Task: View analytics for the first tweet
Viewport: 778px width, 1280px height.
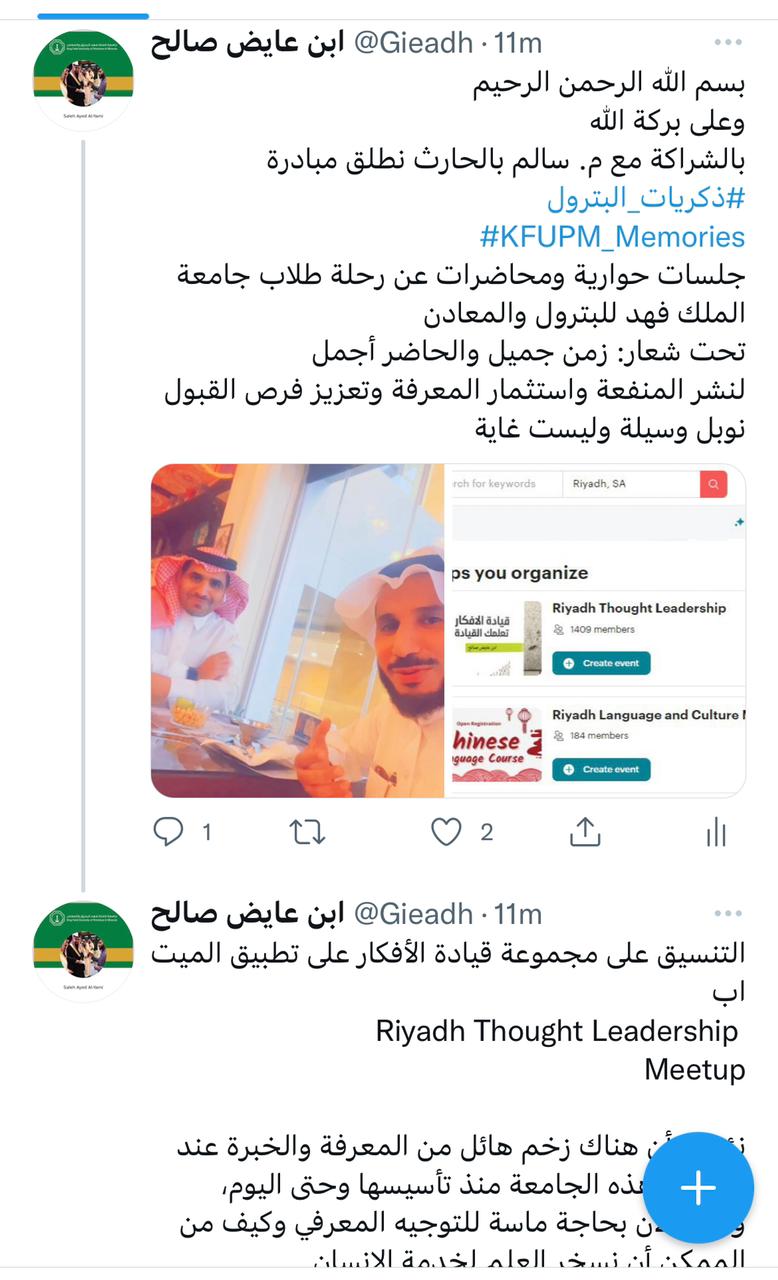Action: [716, 832]
